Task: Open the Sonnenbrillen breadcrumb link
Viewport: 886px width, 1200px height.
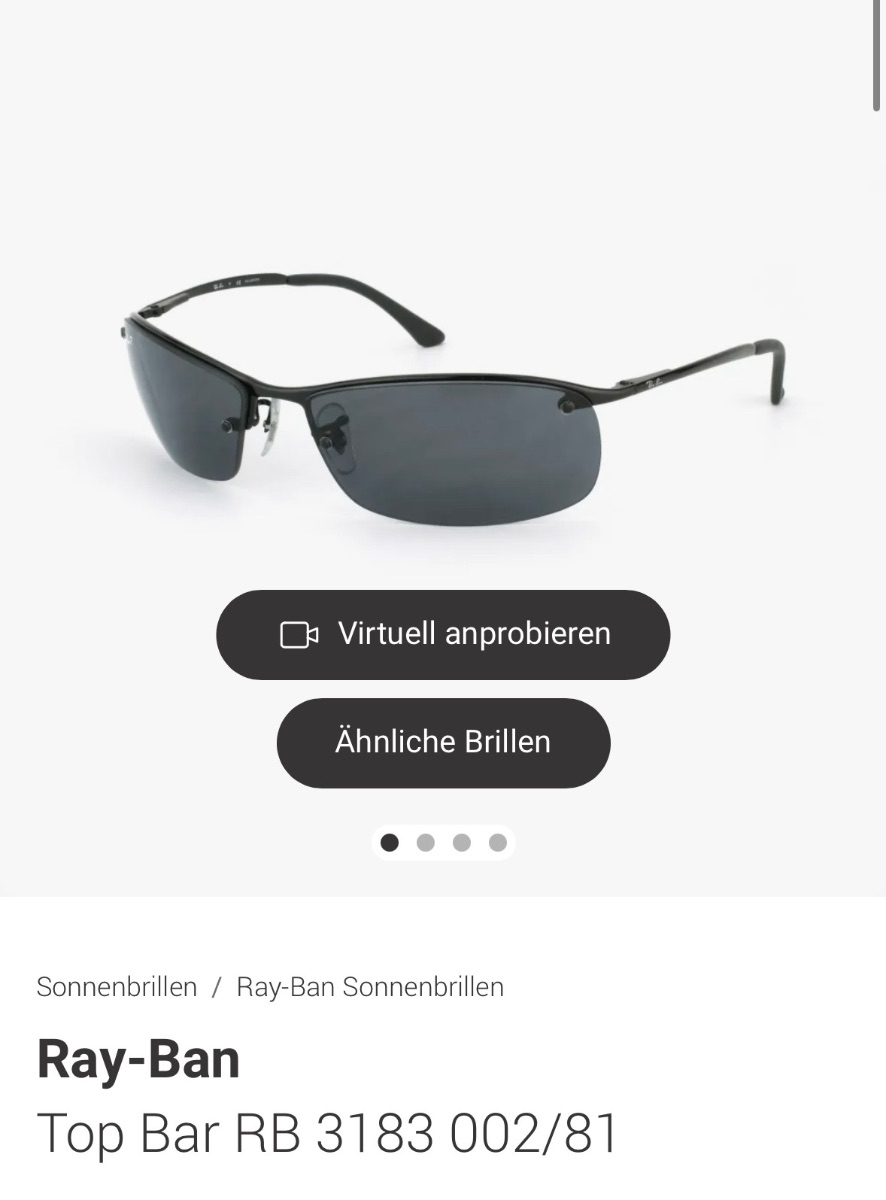Action: coord(116,987)
